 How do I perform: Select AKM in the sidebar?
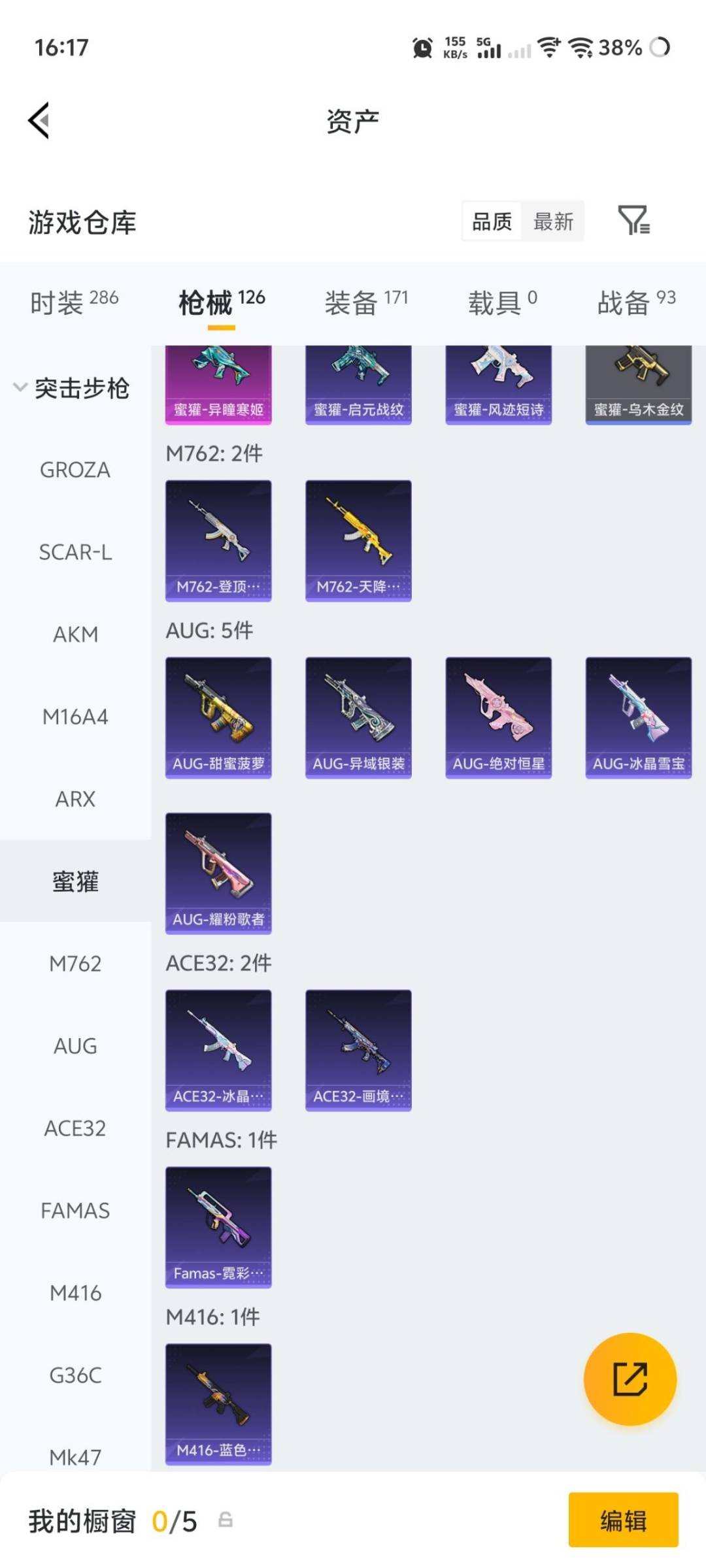coord(75,634)
